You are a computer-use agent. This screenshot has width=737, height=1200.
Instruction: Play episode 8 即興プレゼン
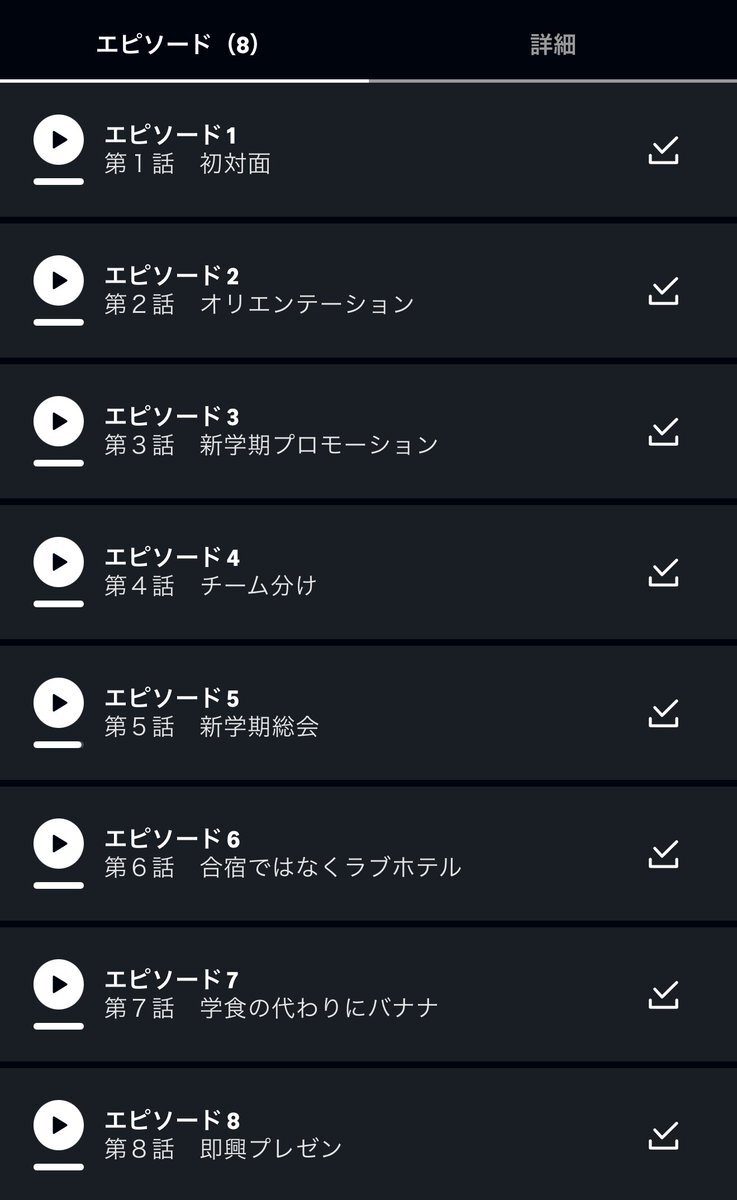tap(58, 1126)
